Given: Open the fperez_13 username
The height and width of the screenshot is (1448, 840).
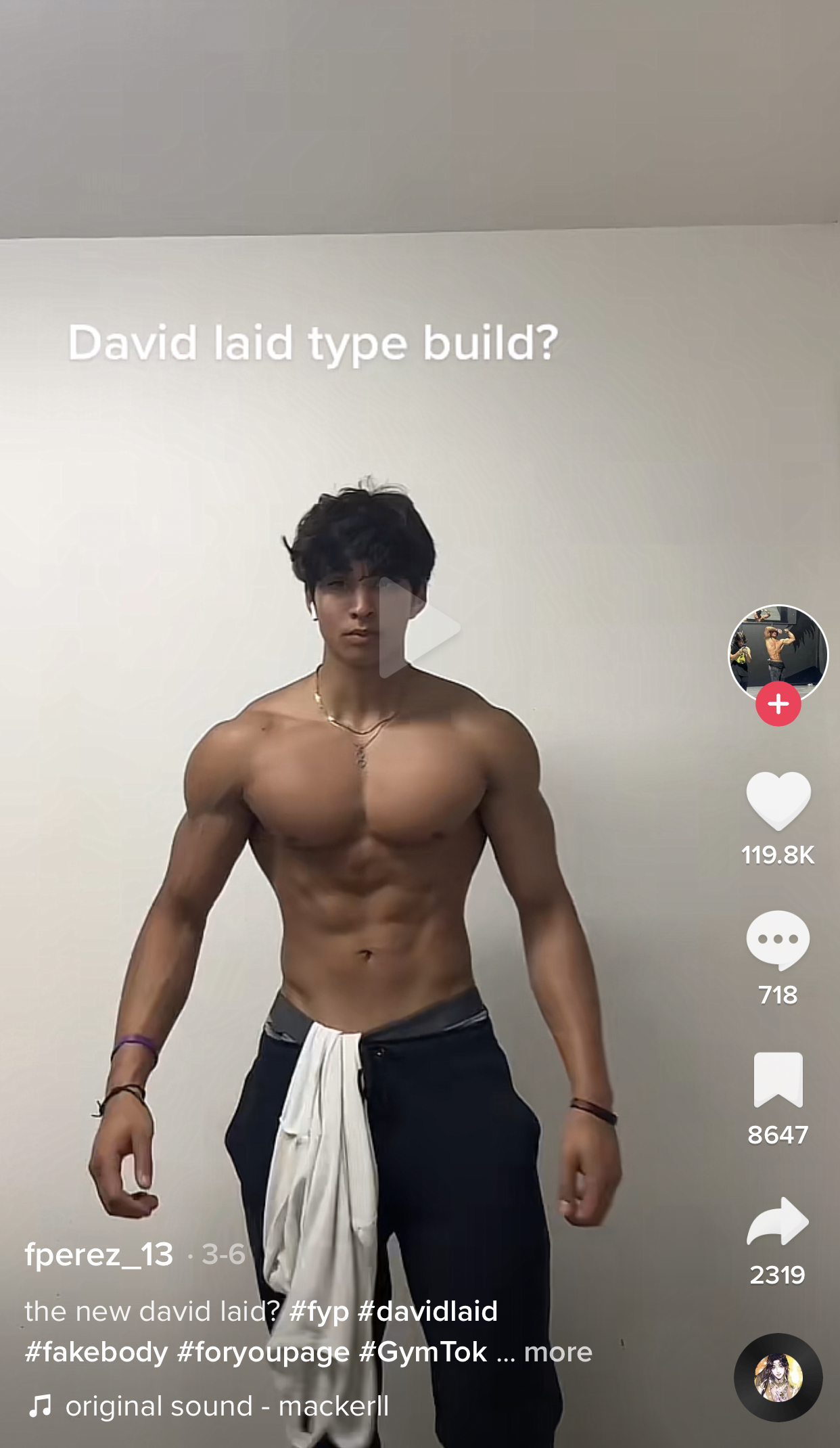Looking at the screenshot, I should [x=99, y=1254].
